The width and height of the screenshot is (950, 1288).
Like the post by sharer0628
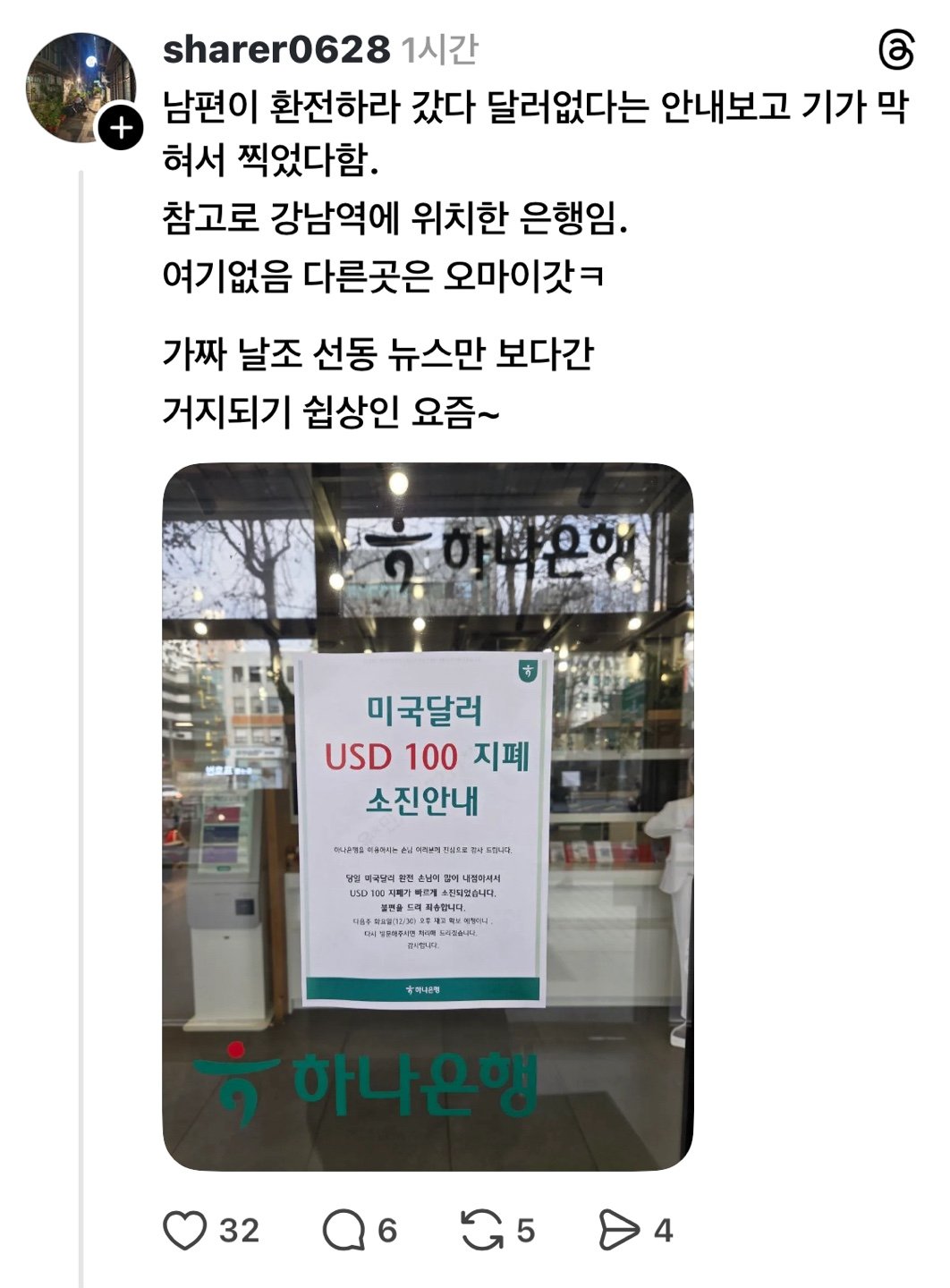[185, 1231]
